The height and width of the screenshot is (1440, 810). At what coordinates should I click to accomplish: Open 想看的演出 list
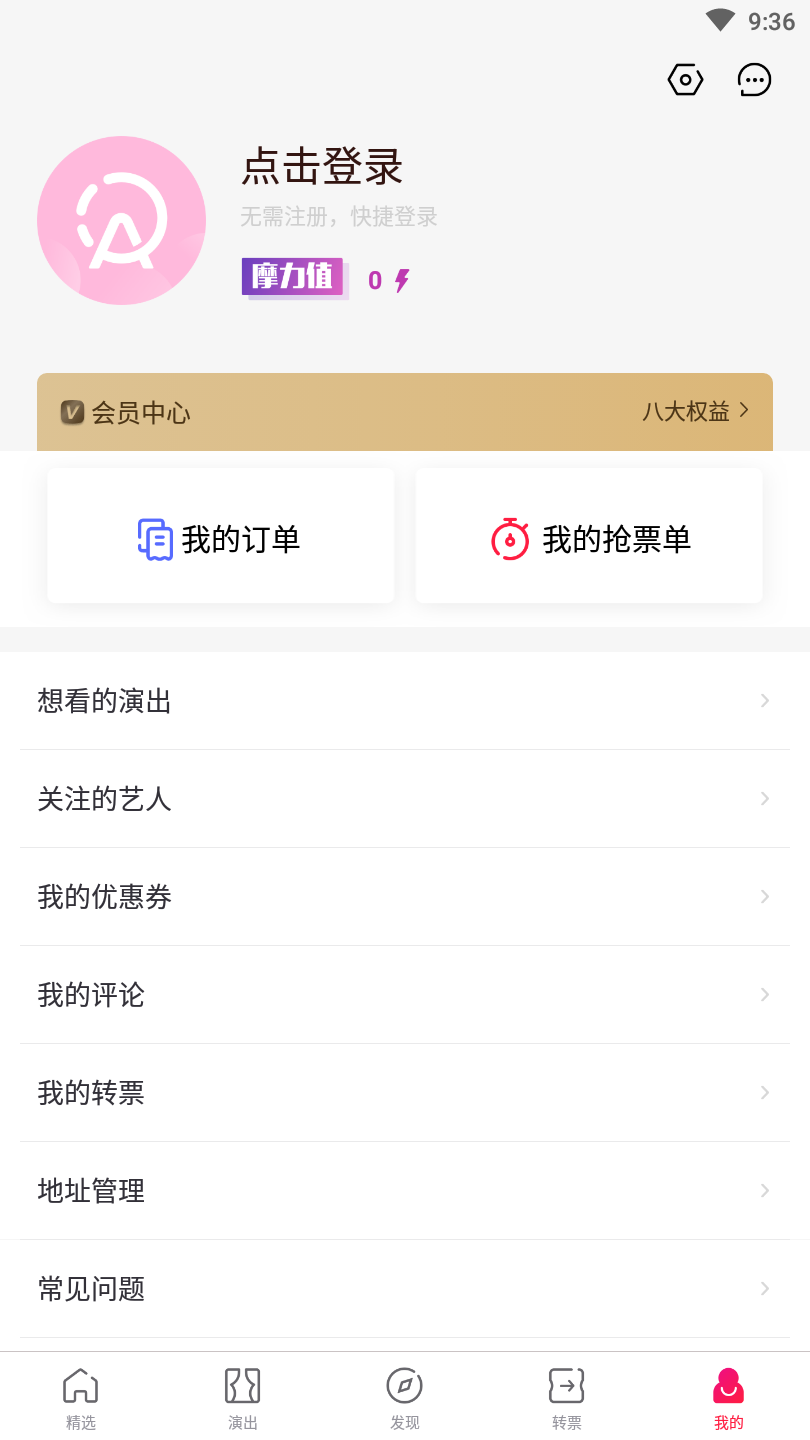pos(404,701)
